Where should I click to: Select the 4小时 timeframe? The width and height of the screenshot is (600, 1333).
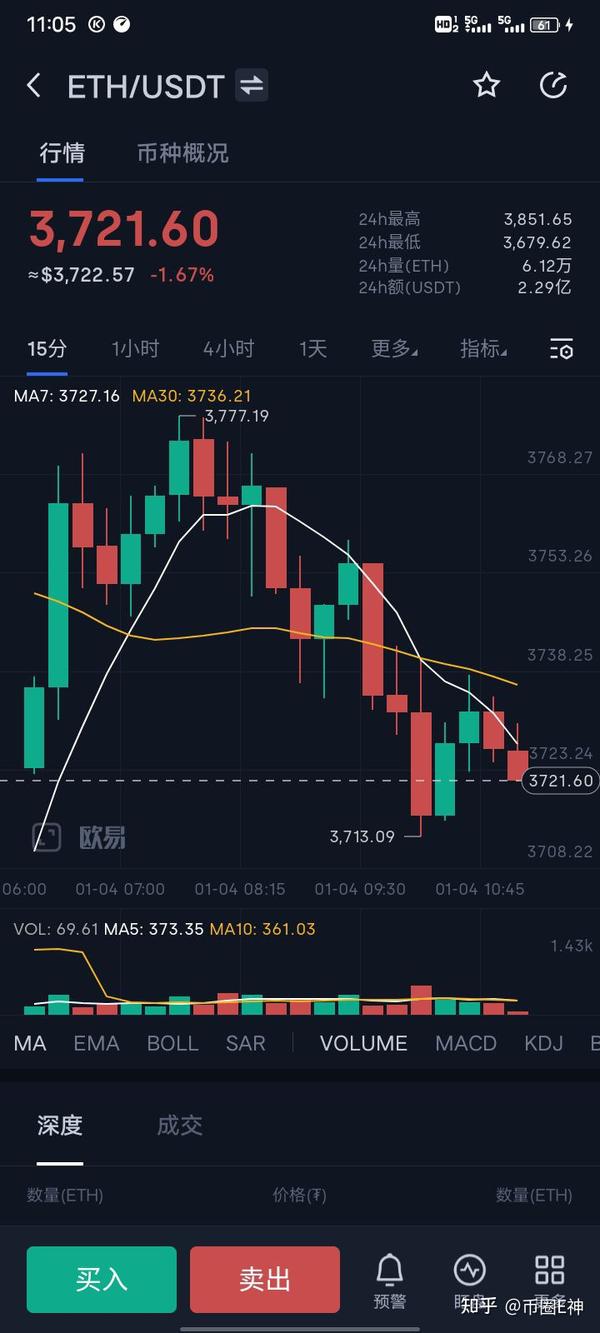pos(228,349)
